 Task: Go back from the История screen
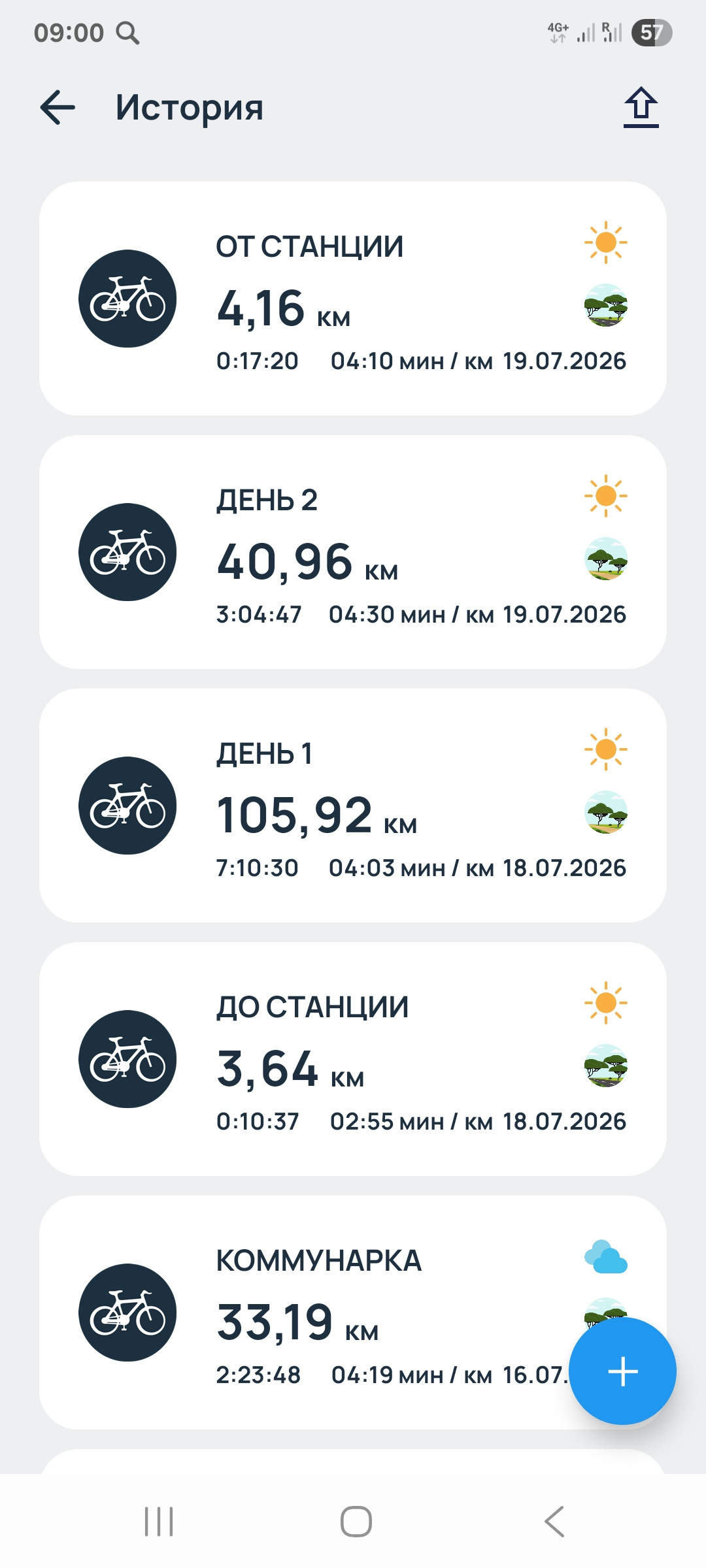58,108
